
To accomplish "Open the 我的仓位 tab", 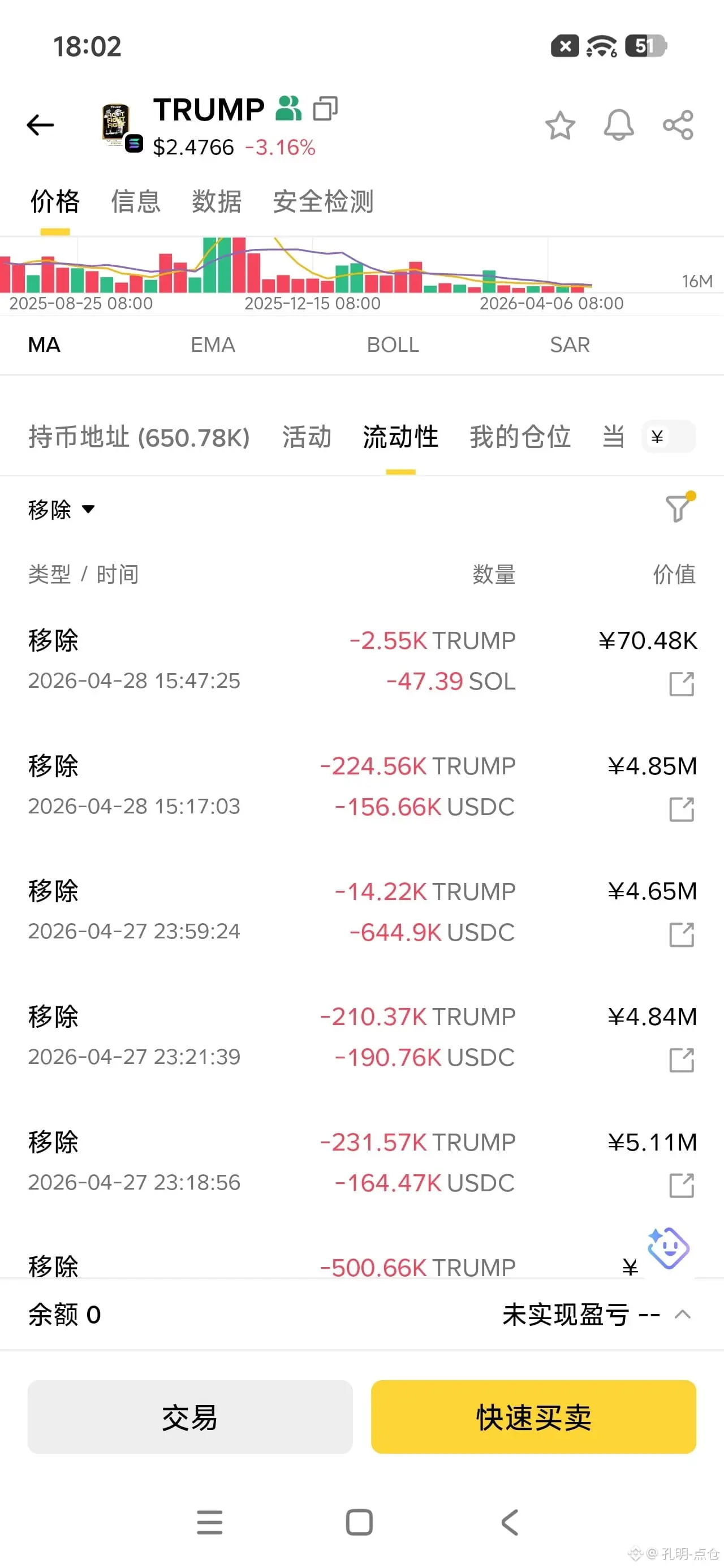I will point(519,437).
